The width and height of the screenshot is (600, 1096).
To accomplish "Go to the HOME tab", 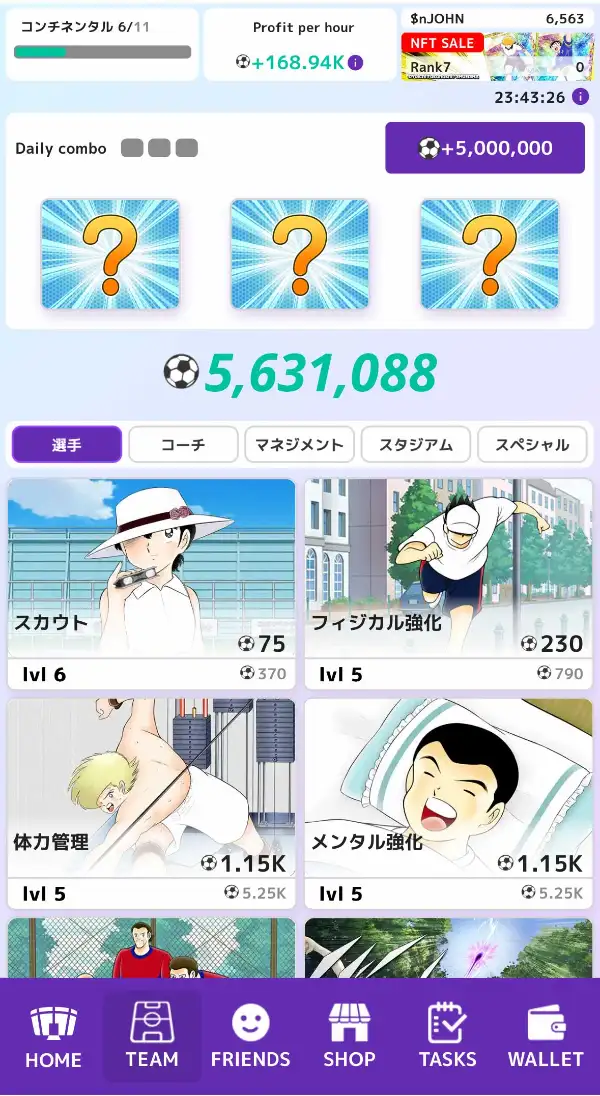I will coord(53,1037).
